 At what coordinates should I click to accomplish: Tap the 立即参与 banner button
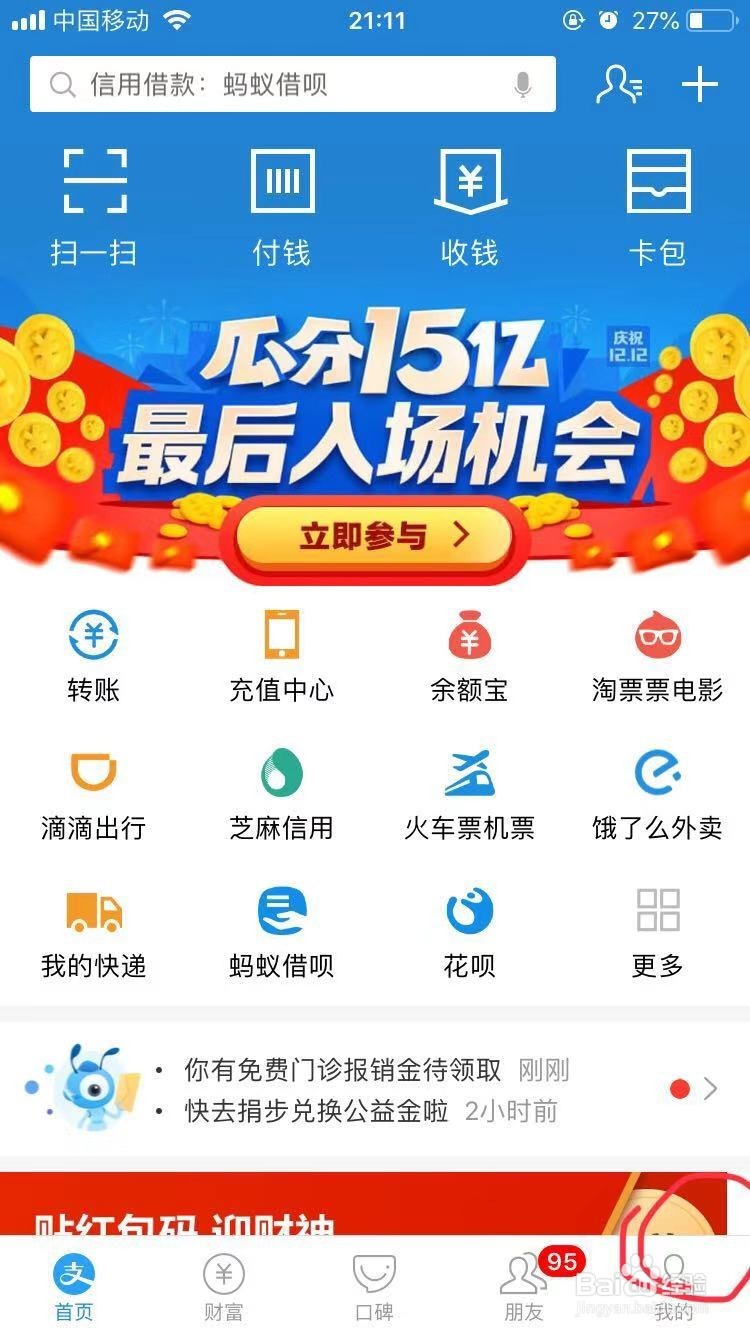tap(374, 536)
